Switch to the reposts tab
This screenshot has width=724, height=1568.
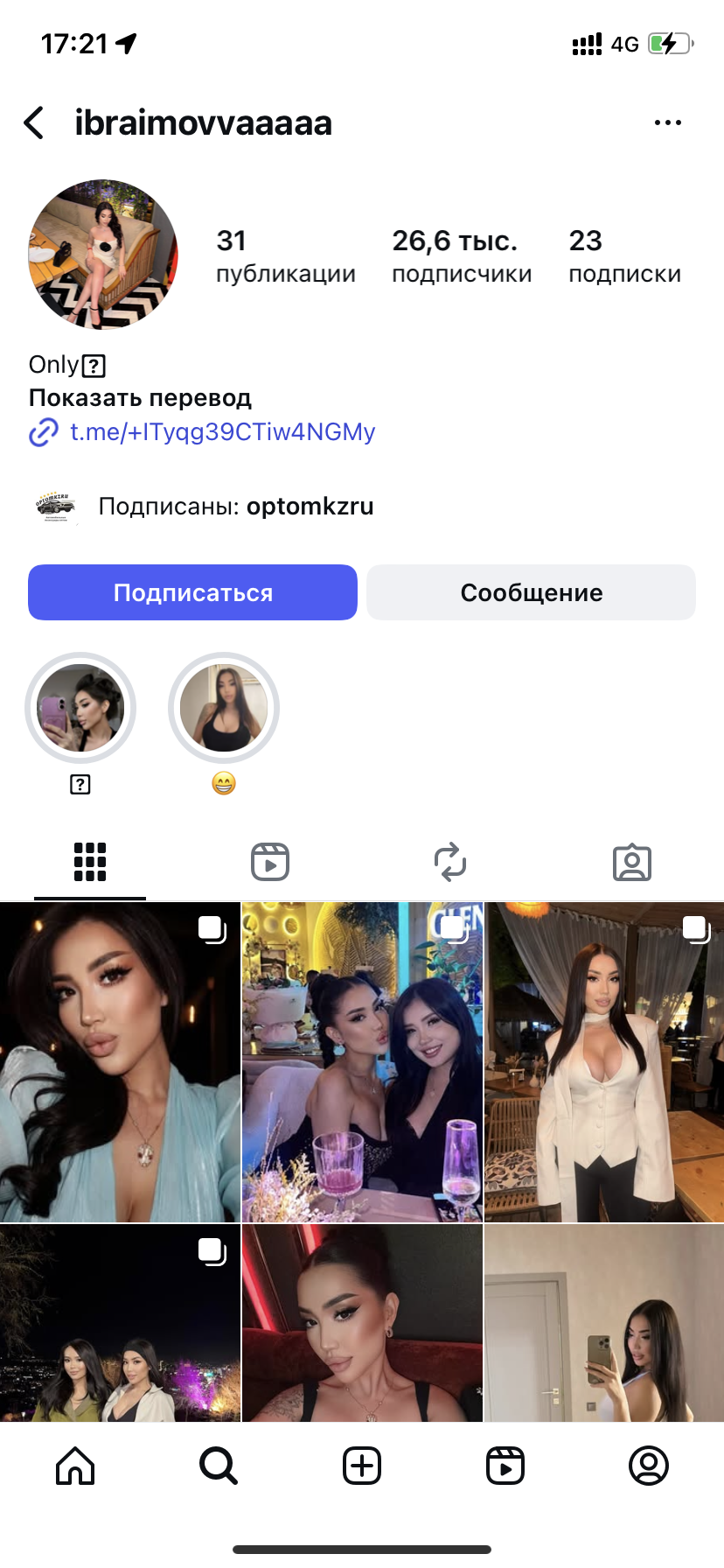click(x=450, y=862)
